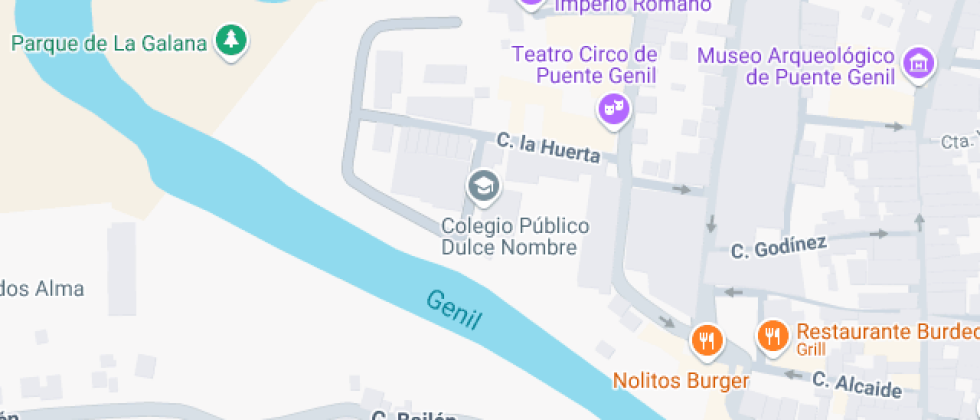Select the Restaurante Burdeos Grill marker
Image resolution: width=980 pixels, height=420 pixels.
(772, 335)
